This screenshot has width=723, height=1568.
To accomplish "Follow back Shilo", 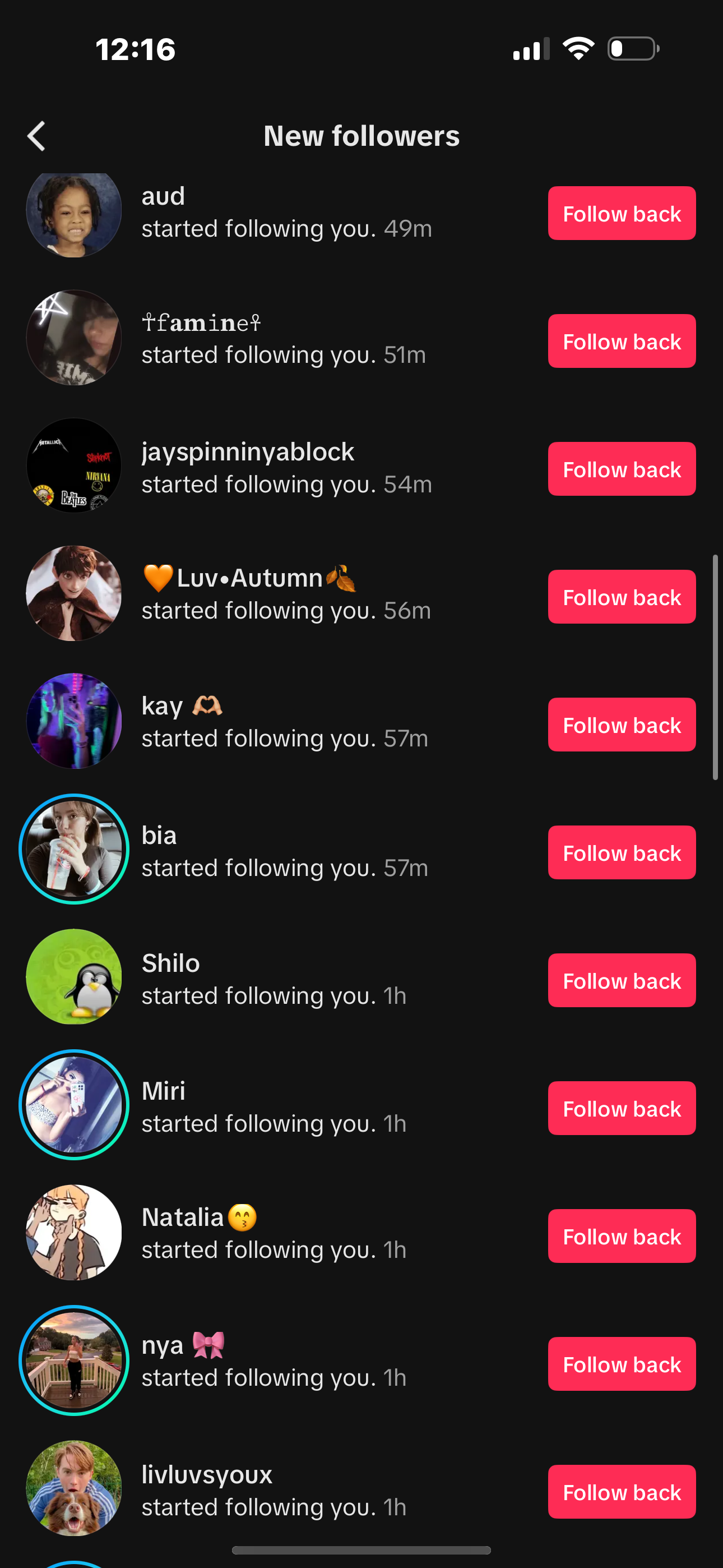I will coord(622,981).
